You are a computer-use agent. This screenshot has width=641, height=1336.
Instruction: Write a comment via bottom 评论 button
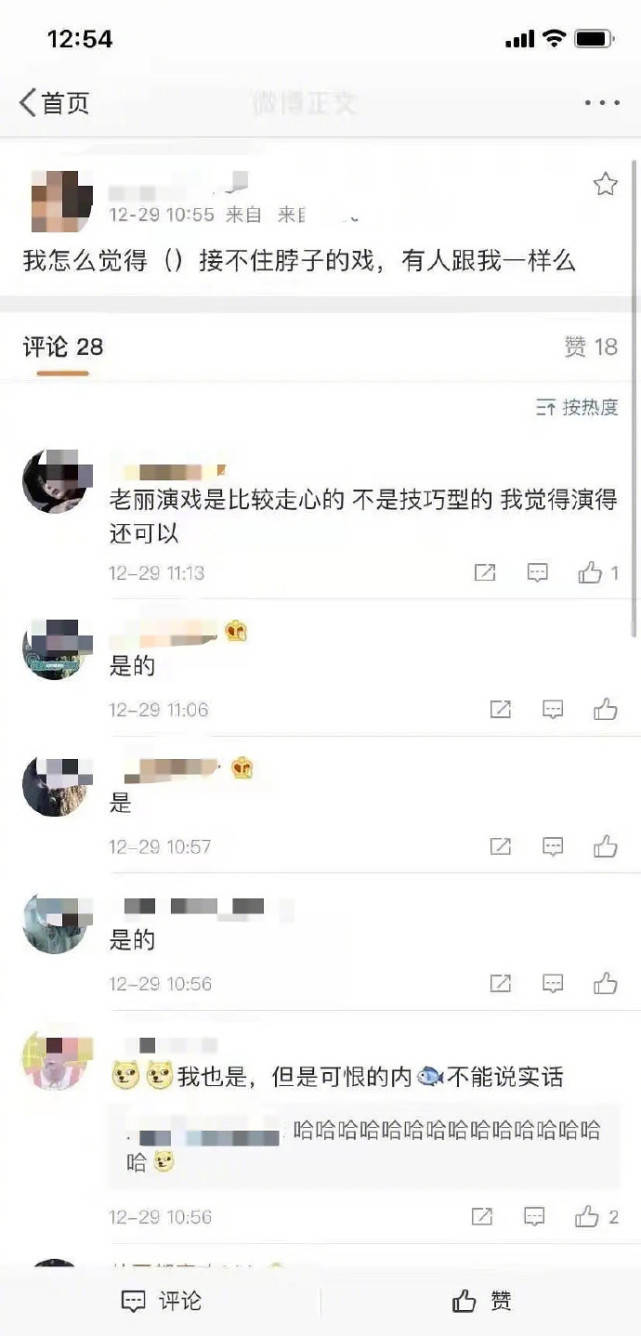point(160,1301)
